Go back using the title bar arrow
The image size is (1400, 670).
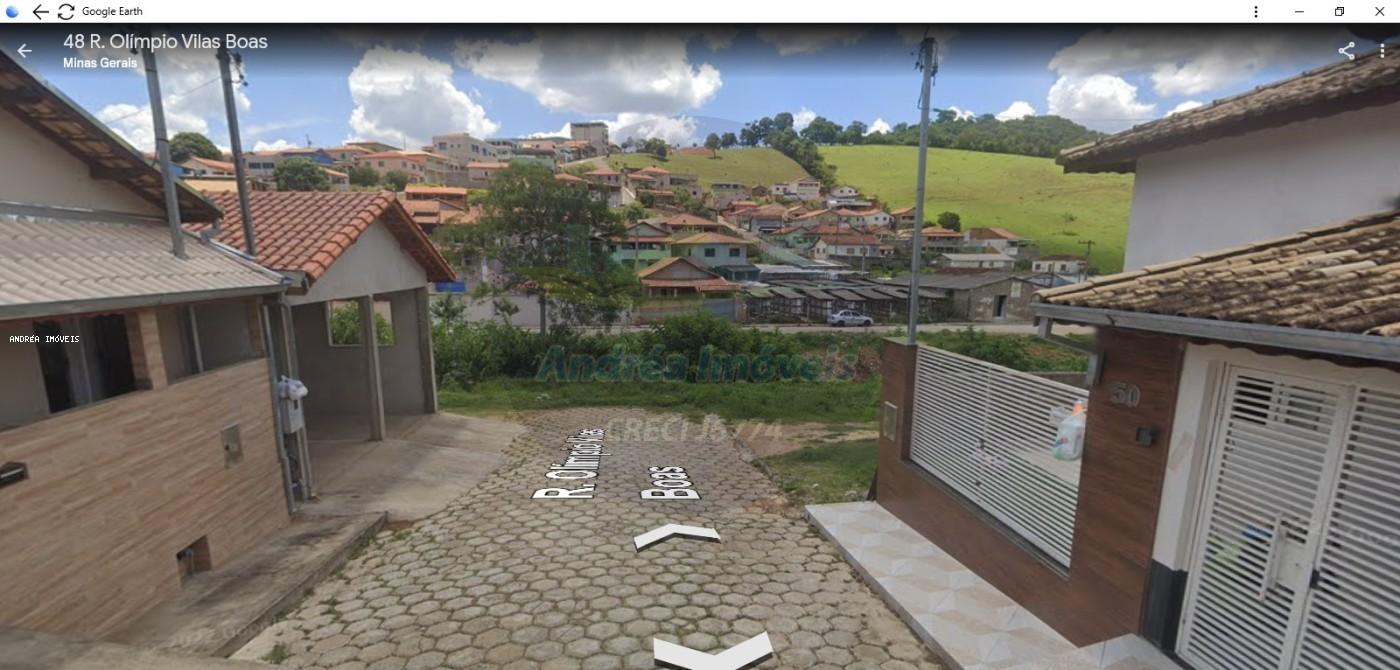40,11
